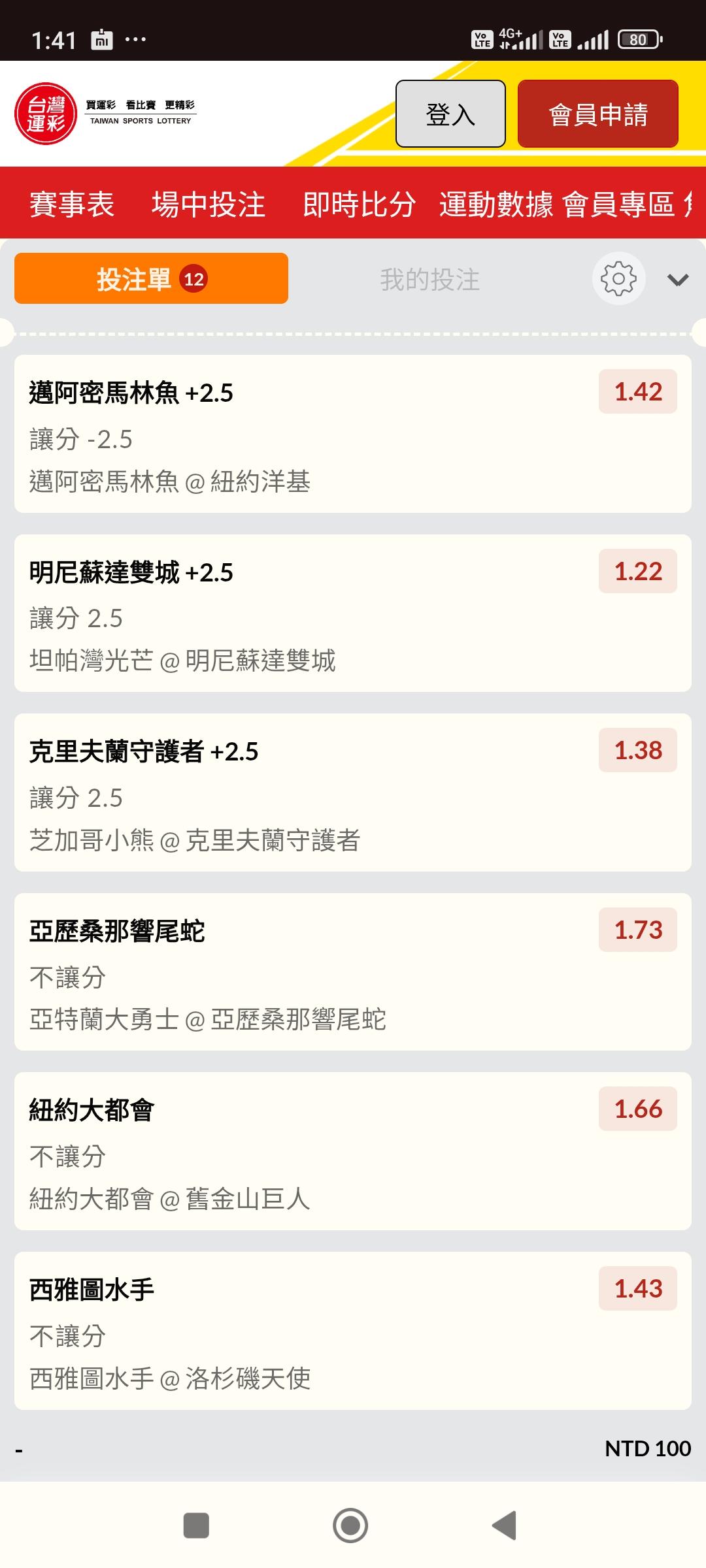706x1568 pixels.
Task: Tap the 登入 login button
Action: tap(450, 114)
